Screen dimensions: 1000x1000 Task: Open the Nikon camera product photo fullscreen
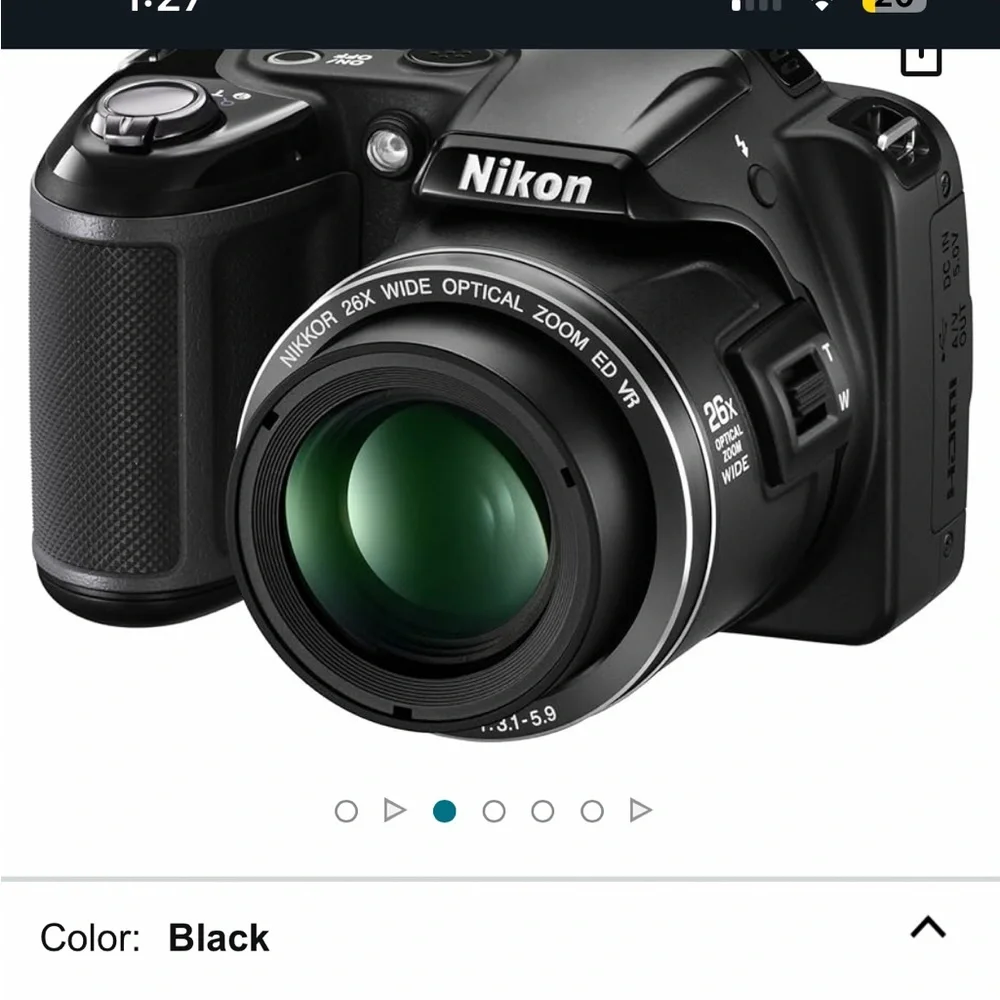pyautogui.click(x=500, y=400)
